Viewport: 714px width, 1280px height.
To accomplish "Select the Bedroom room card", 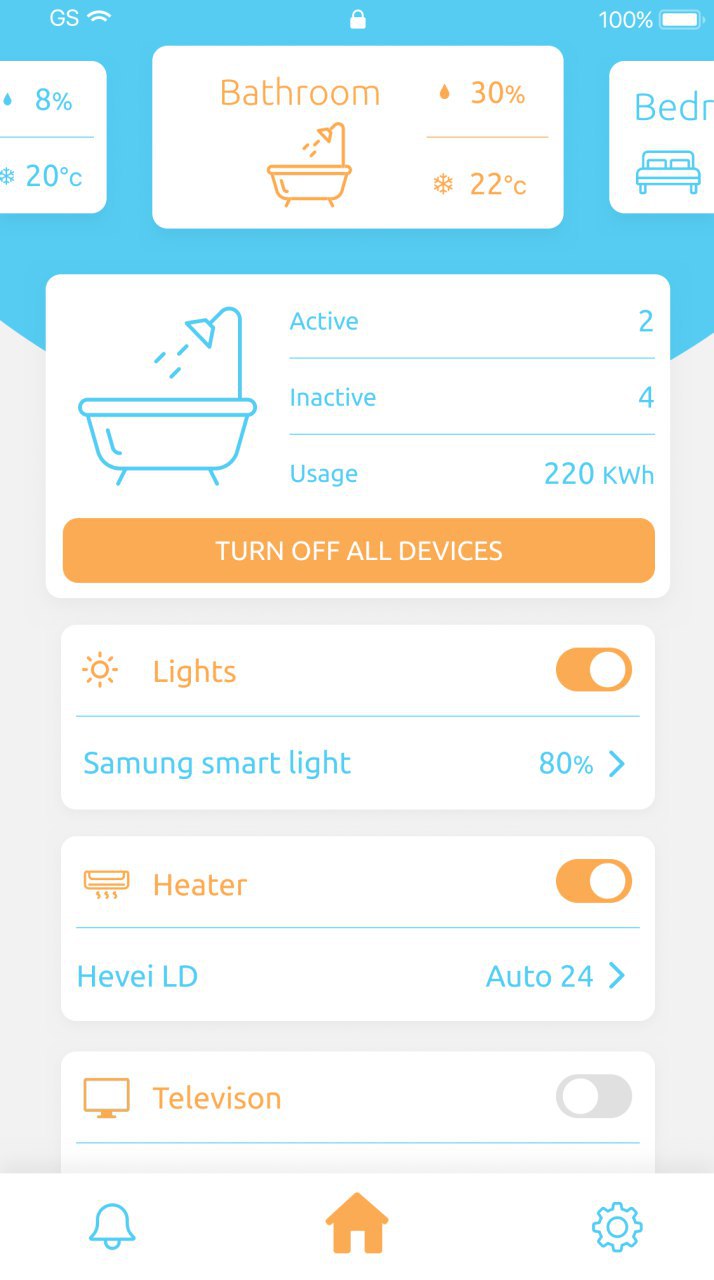I will point(664,137).
